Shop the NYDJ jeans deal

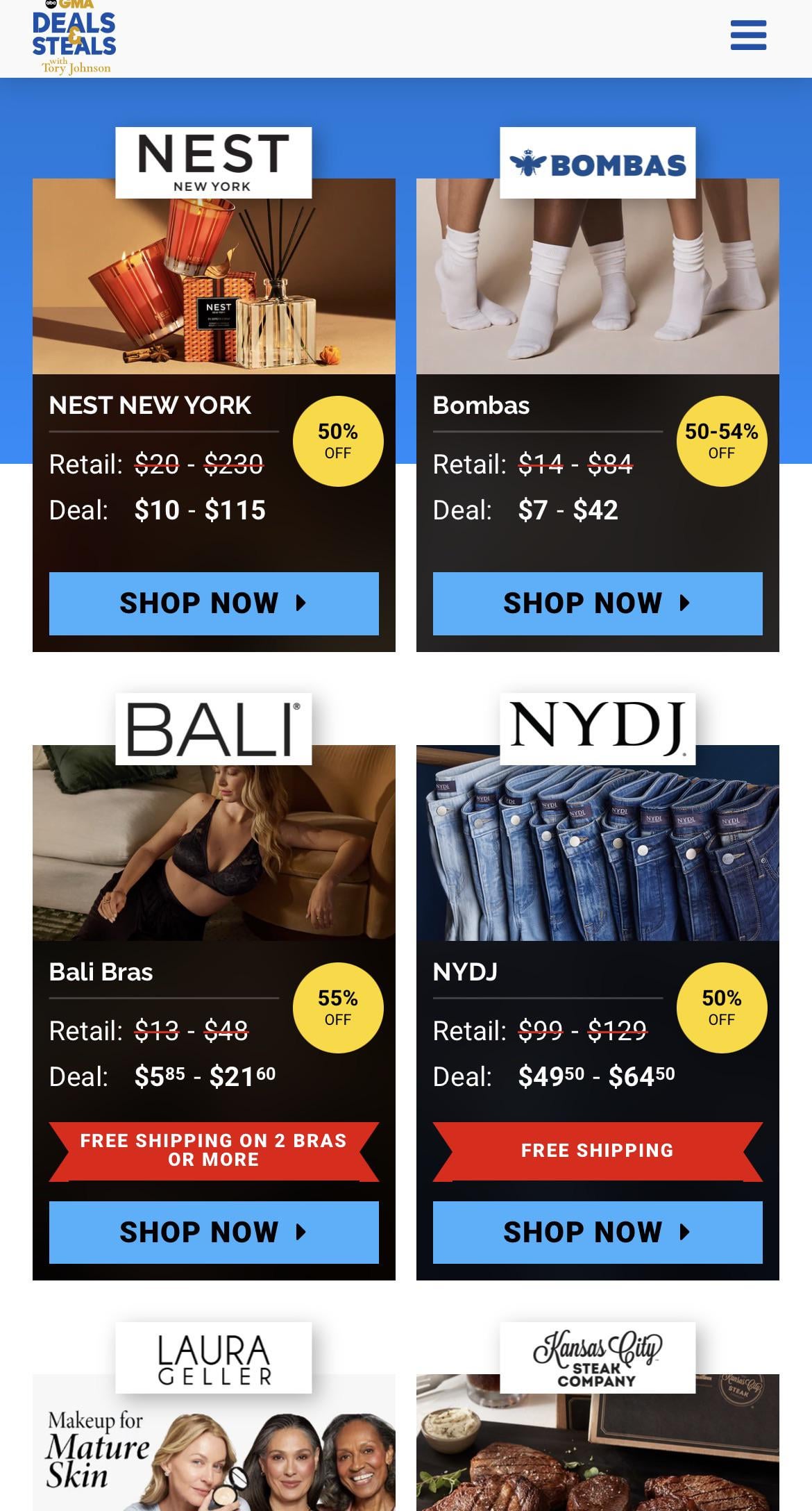coord(597,1232)
